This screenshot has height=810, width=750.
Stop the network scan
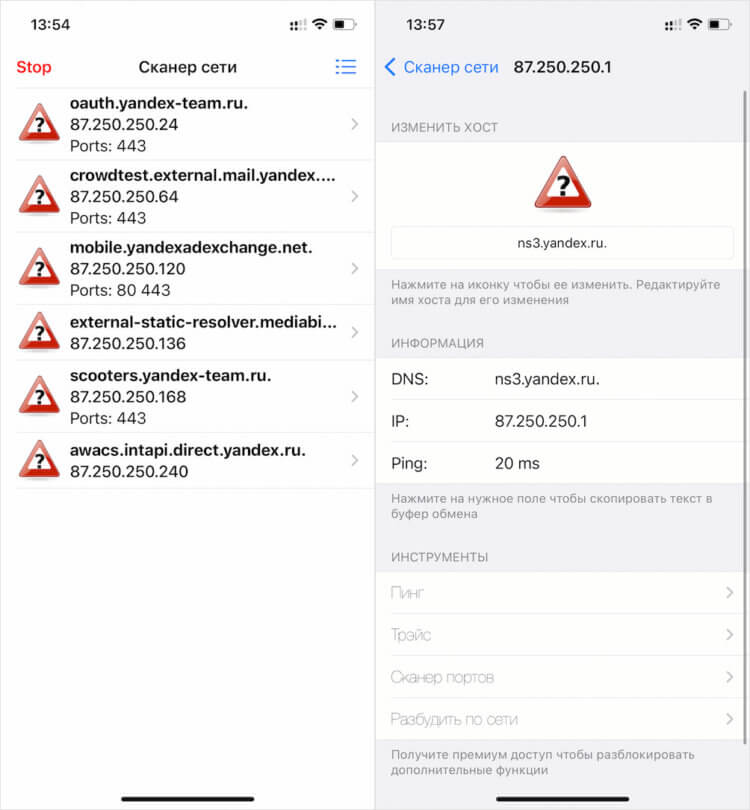34,67
